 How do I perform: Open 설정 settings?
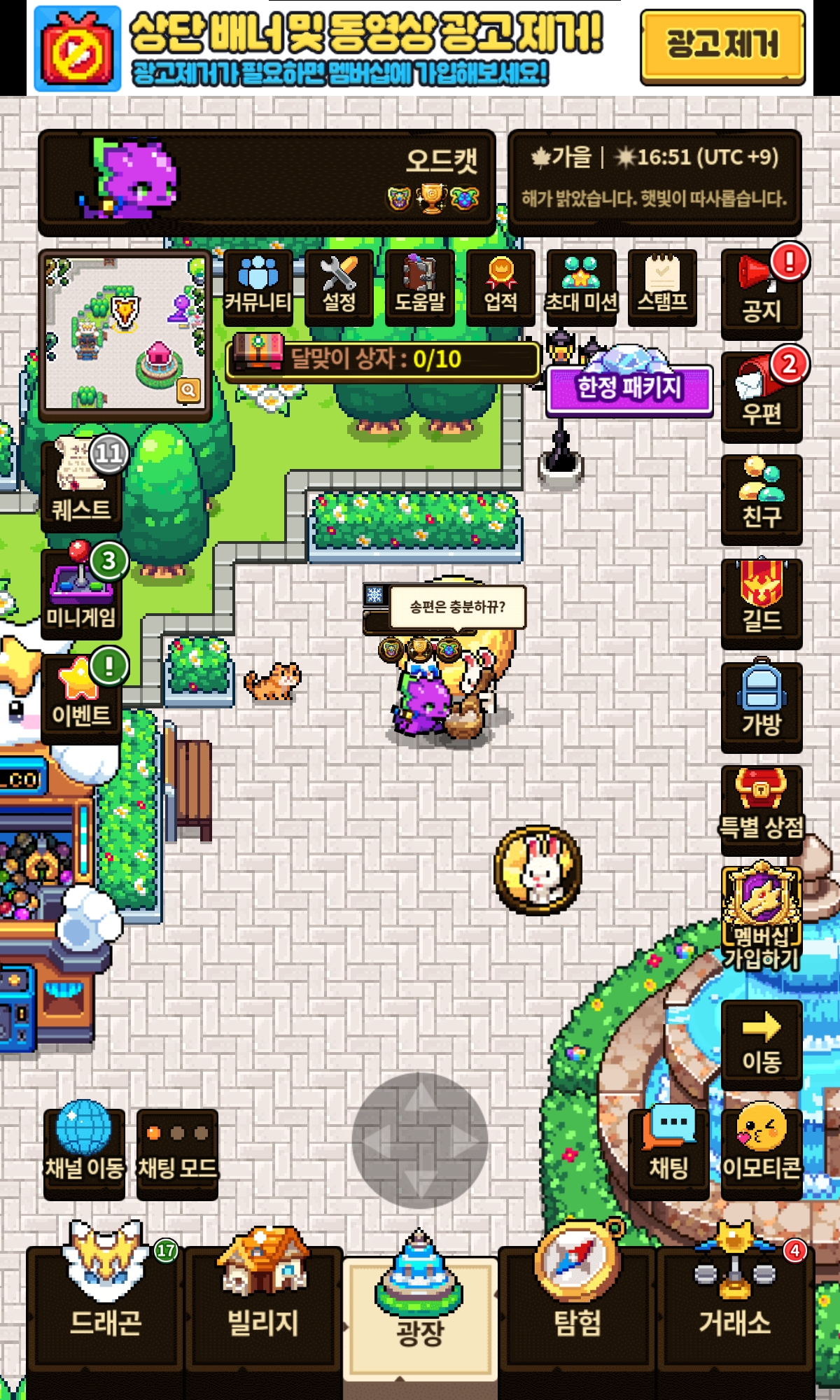tap(339, 287)
